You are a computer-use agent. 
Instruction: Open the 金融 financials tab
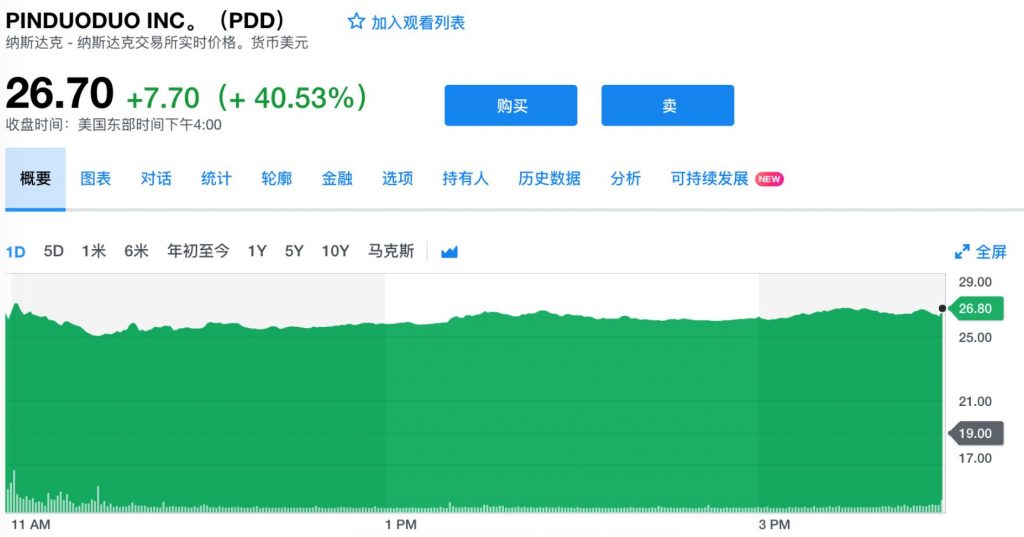pyautogui.click(x=337, y=179)
